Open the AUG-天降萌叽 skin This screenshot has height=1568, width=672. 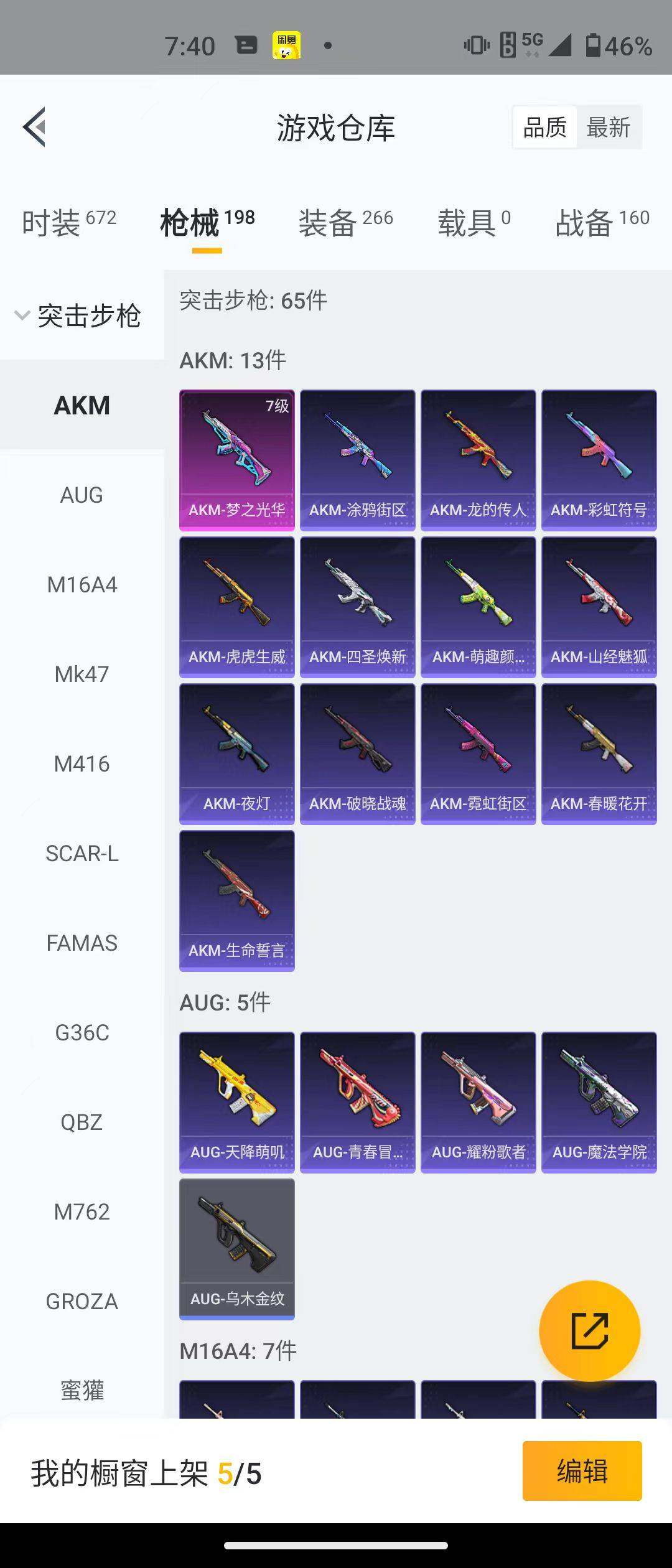[x=237, y=1103]
